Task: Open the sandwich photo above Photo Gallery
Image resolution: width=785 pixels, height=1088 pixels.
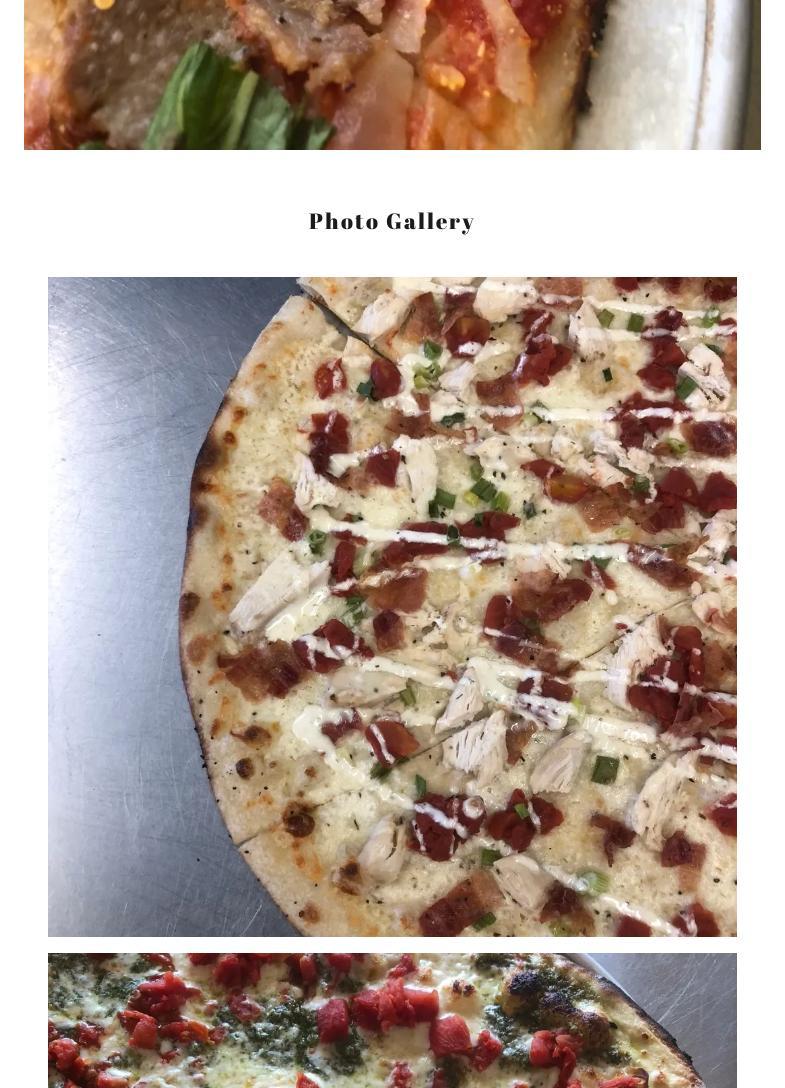Action: (x=392, y=74)
